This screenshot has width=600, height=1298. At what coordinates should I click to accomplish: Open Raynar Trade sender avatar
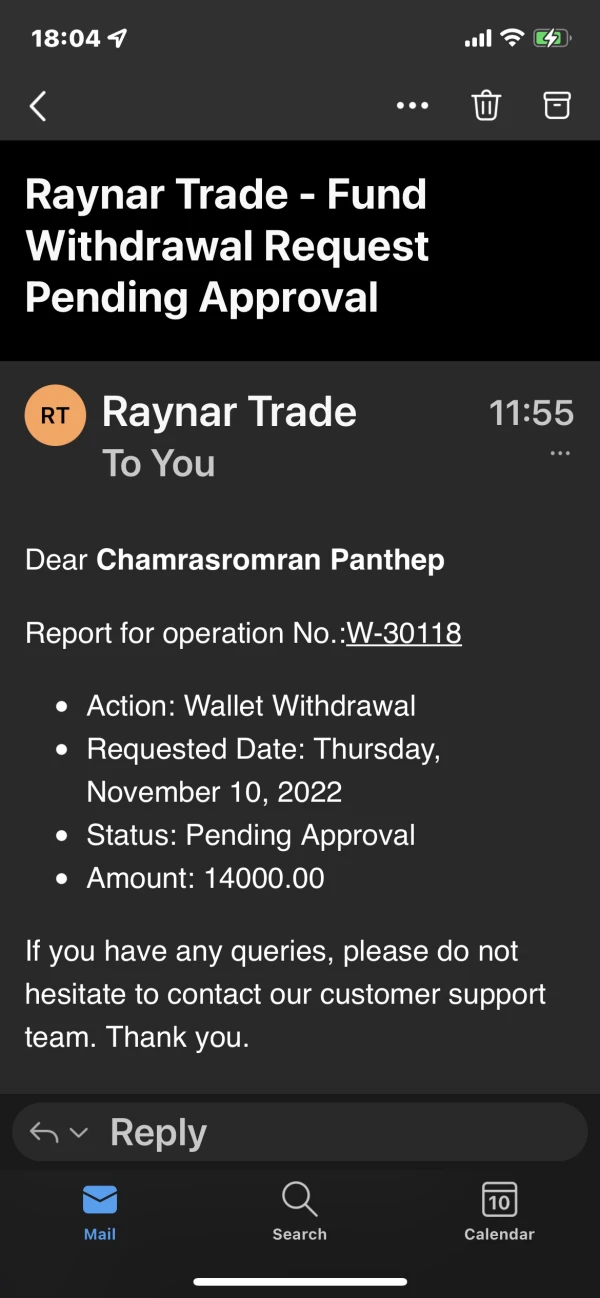point(55,416)
